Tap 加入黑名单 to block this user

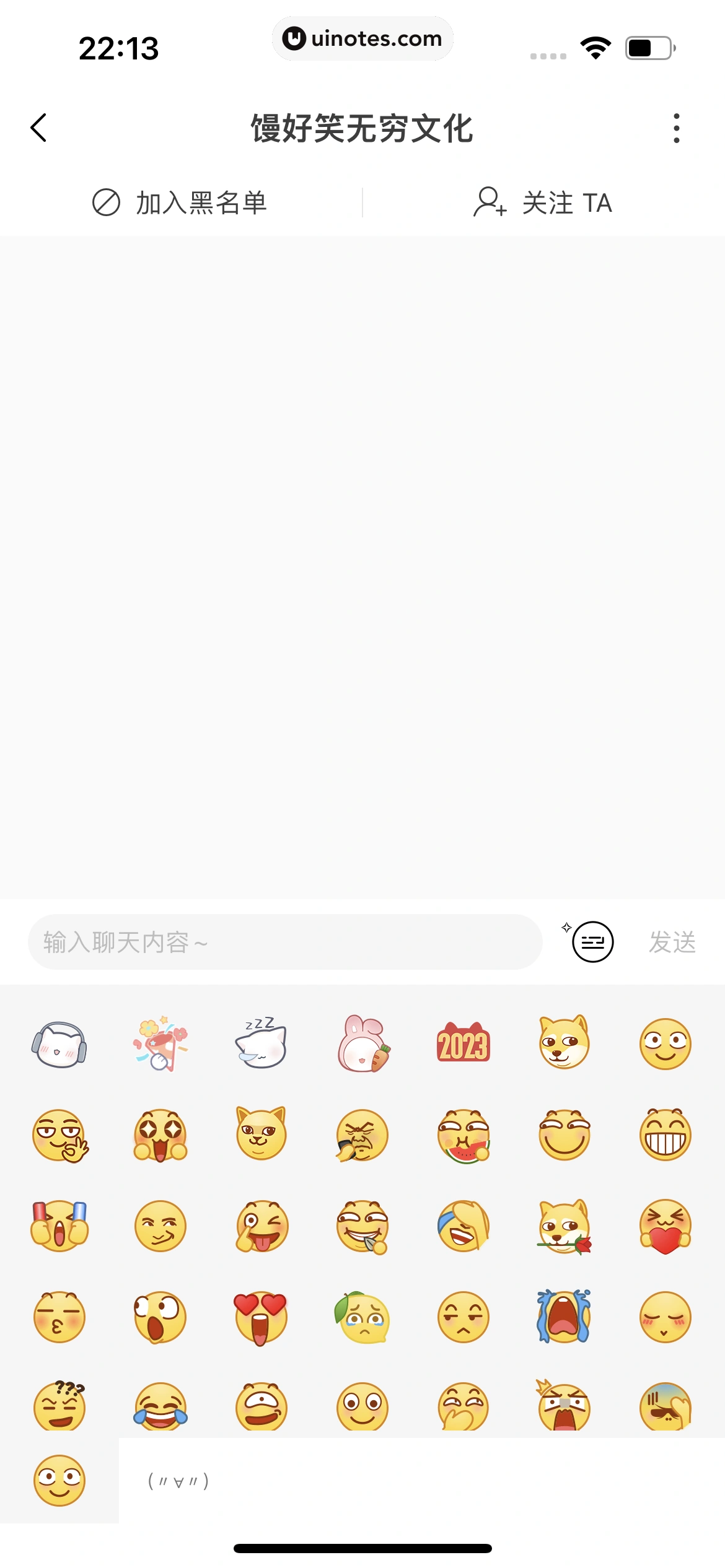180,203
